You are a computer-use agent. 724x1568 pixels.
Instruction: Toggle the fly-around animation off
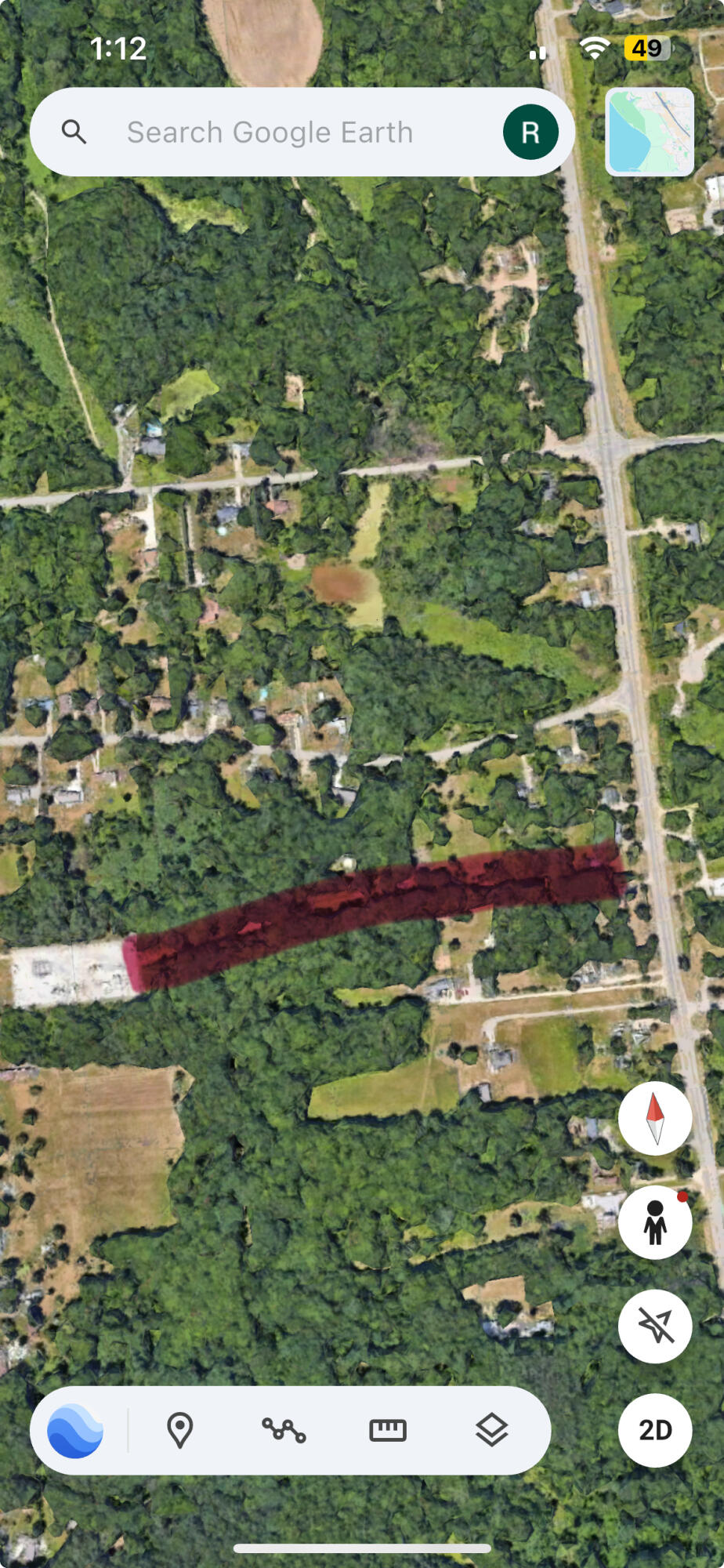[x=655, y=1325]
